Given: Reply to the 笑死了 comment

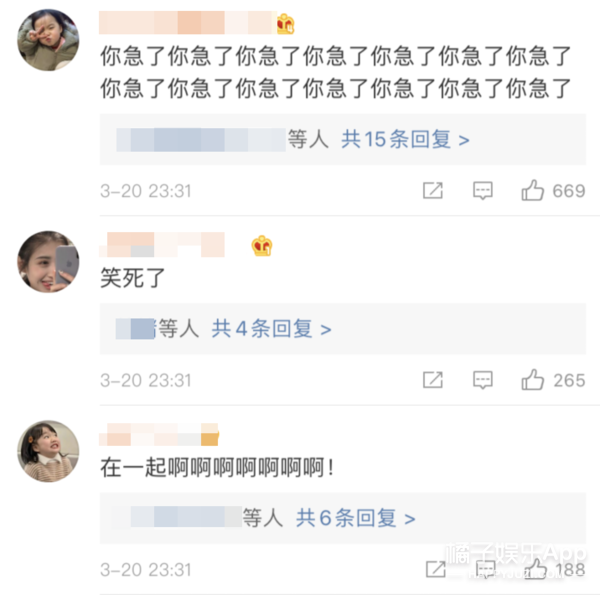Looking at the screenshot, I should pos(483,380).
